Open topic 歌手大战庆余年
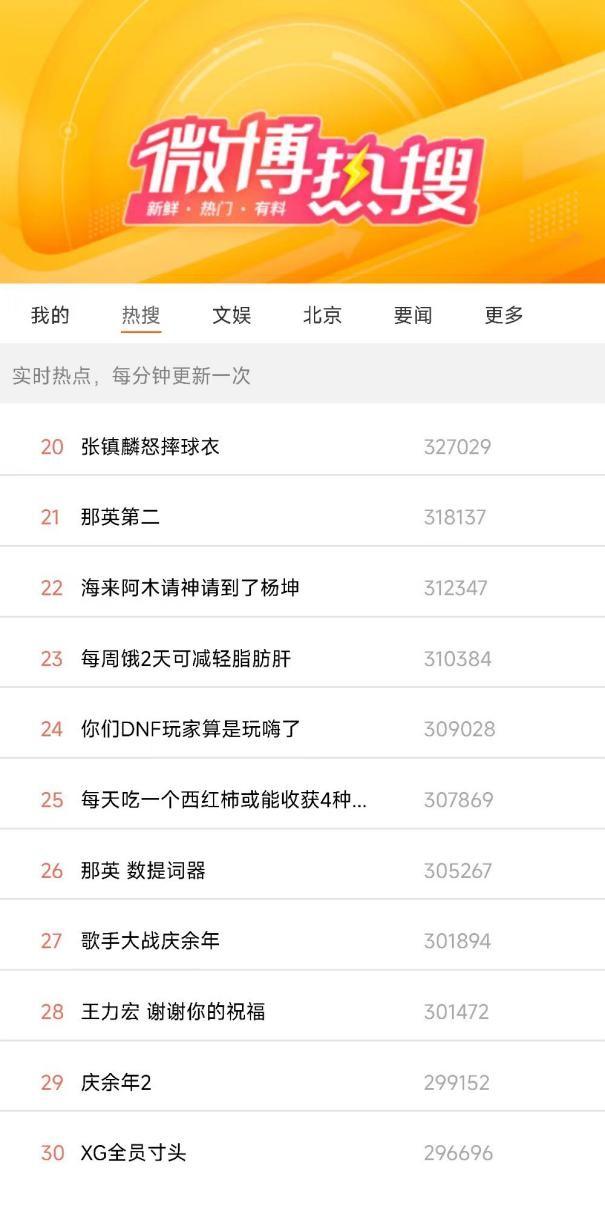Viewport: 605px width, 1211px height. (x=302, y=941)
